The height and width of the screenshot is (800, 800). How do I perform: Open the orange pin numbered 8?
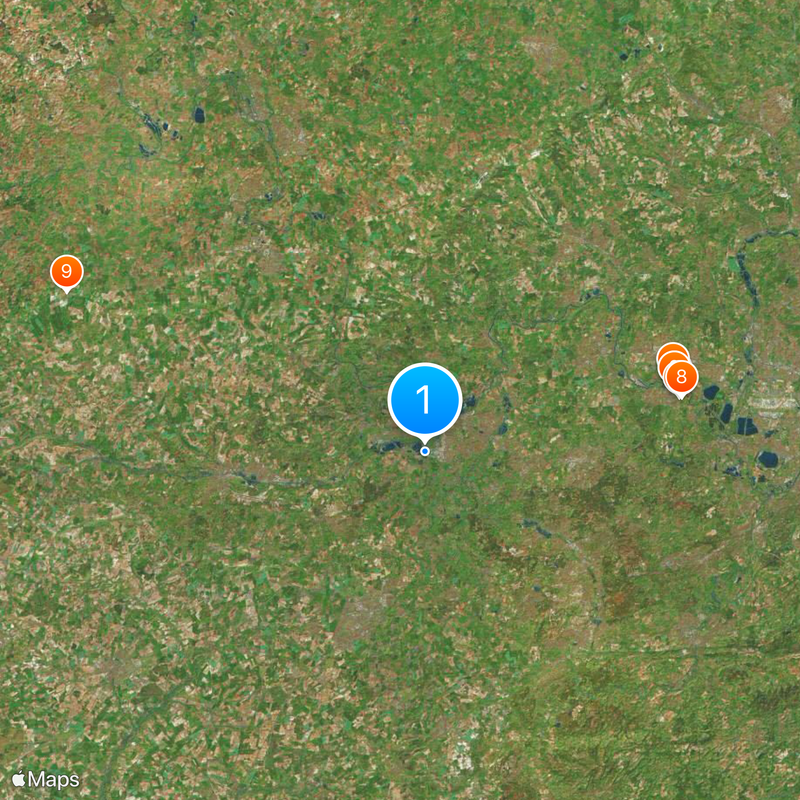pos(682,378)
